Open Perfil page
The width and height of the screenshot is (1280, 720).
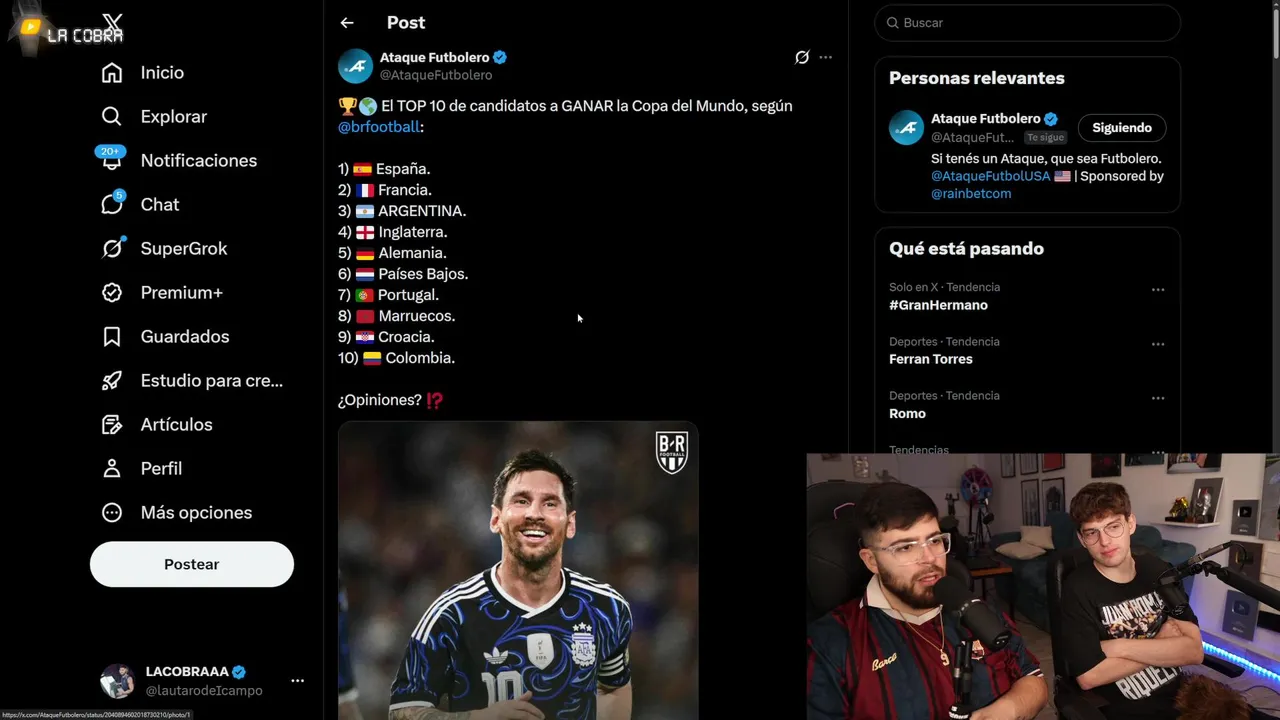(x=160, y=469)
